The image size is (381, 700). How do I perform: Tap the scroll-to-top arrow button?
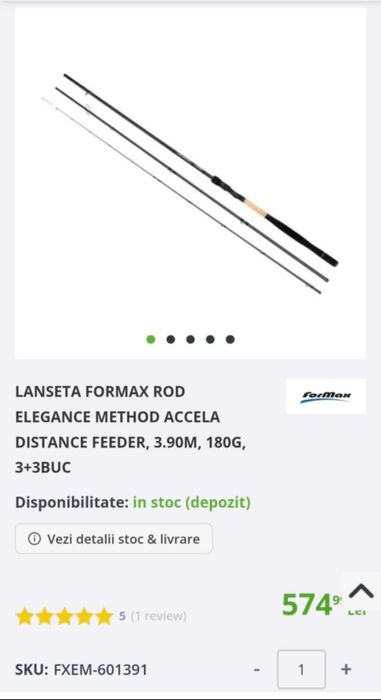(361, 591)
